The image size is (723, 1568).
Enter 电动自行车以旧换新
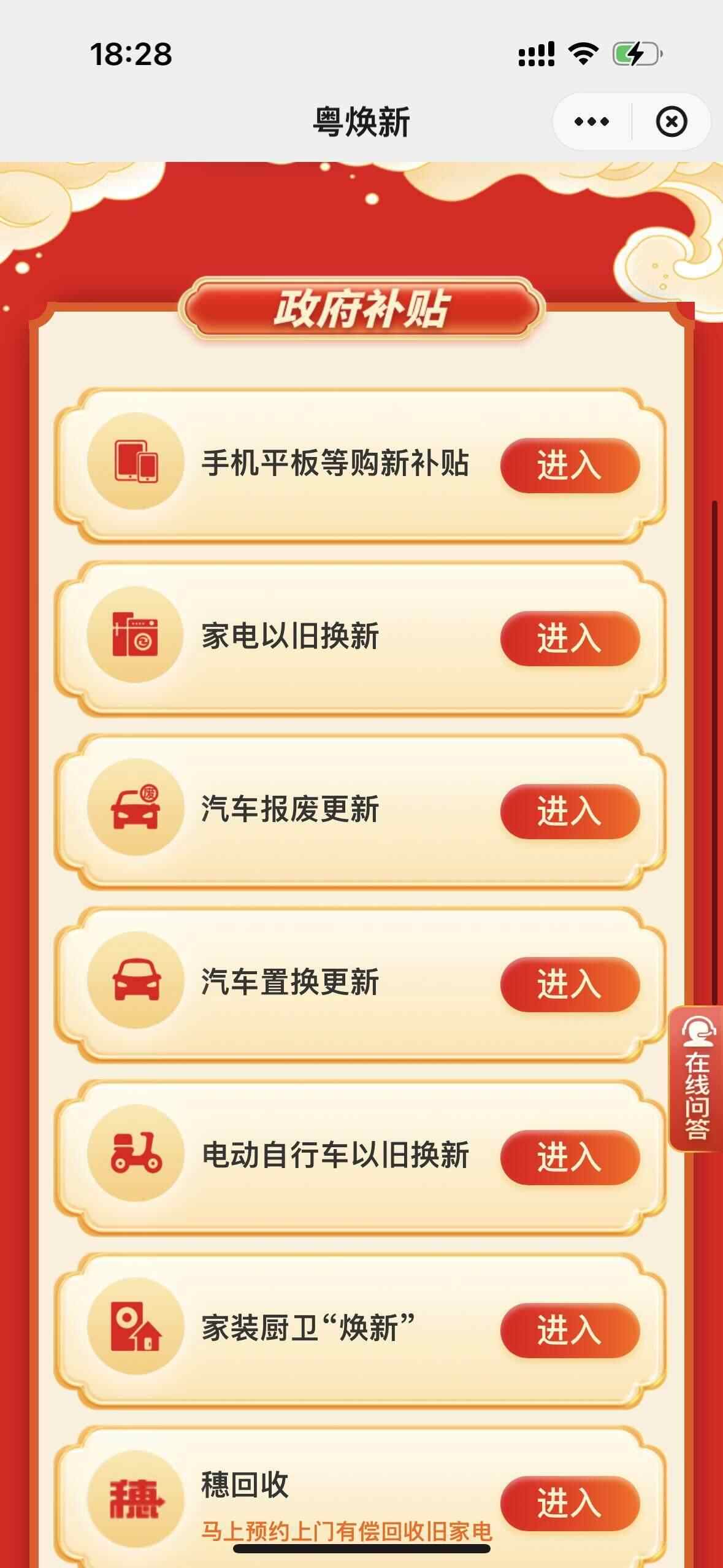pyautogui.click(x=570, y=1157)
